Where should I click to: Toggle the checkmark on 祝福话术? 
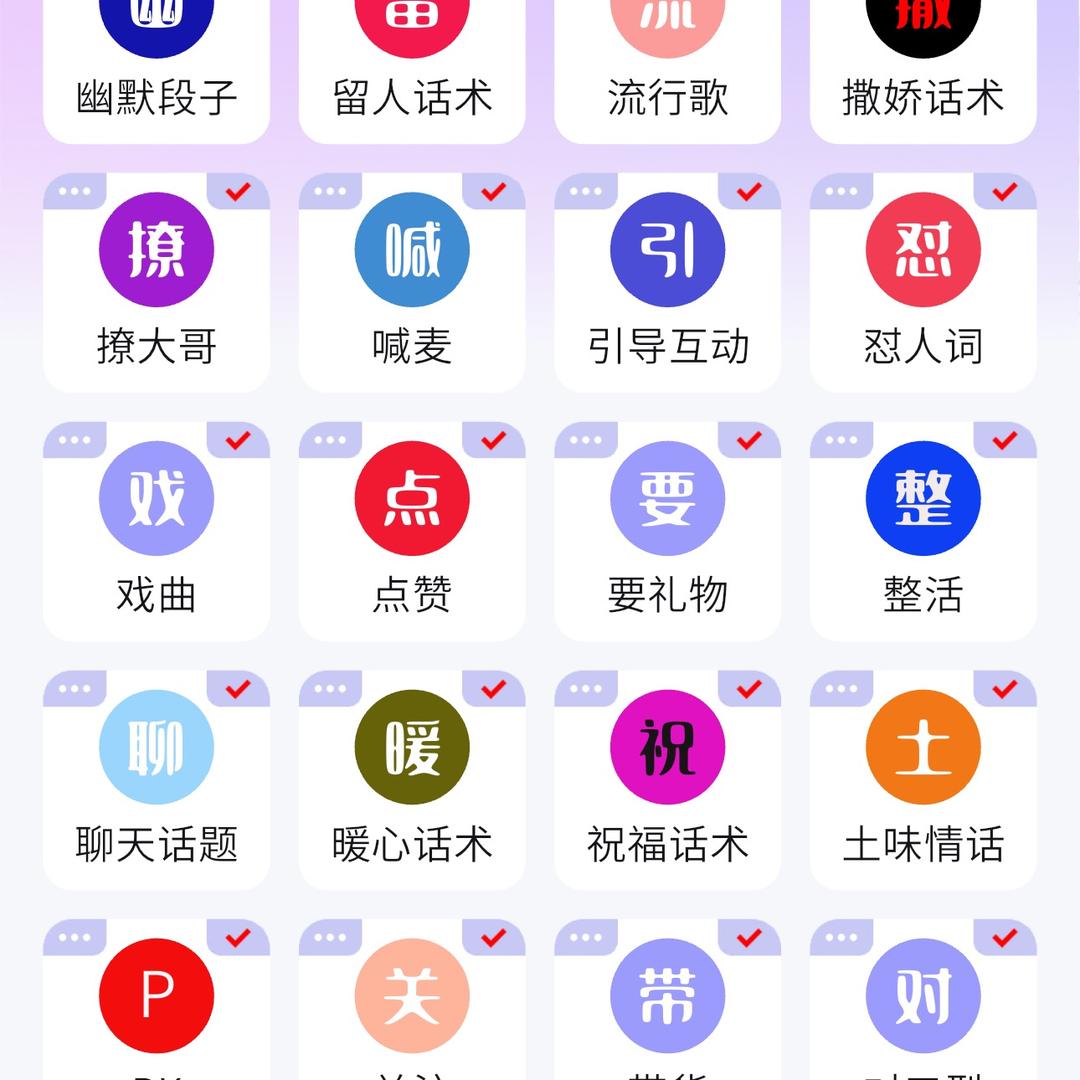click(749, 689)
